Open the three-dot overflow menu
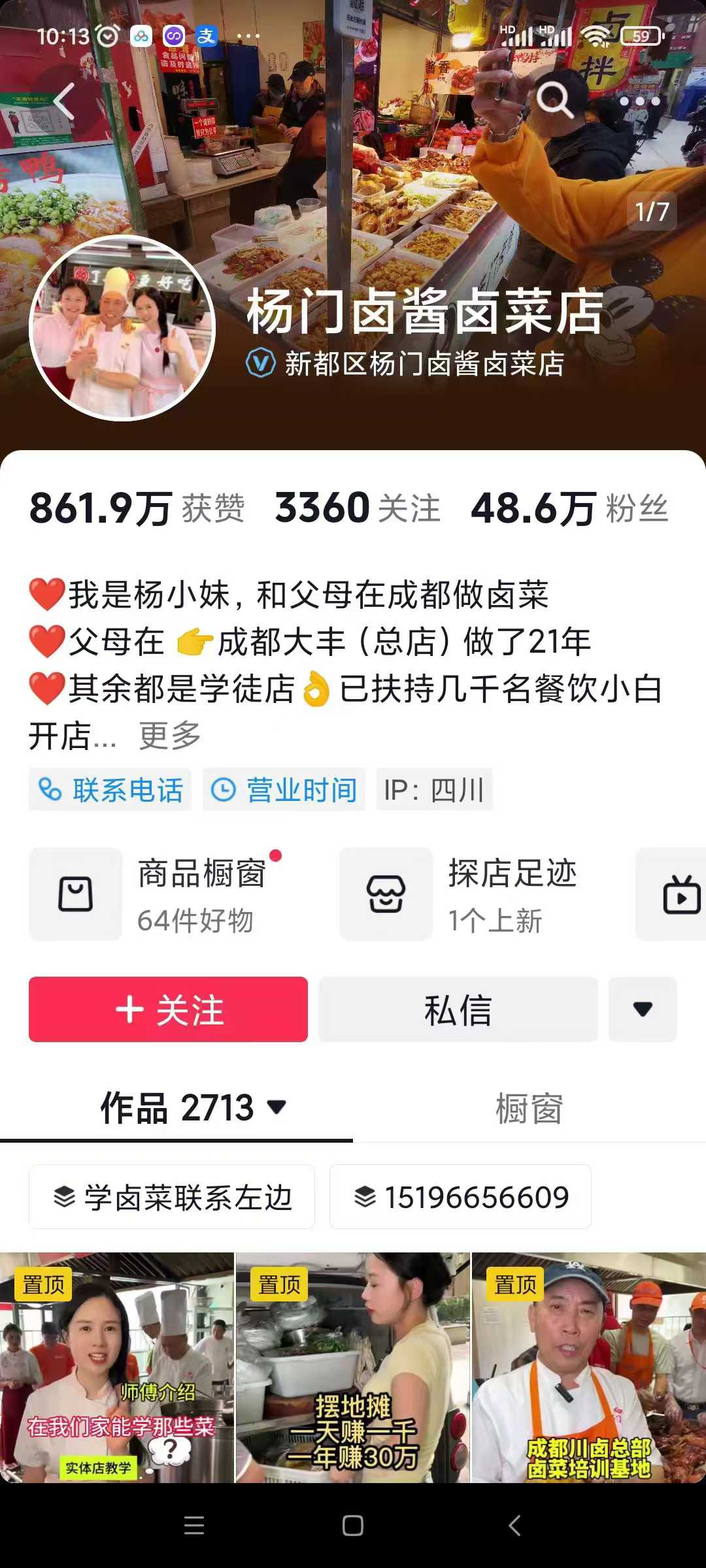 pos(640,101)
